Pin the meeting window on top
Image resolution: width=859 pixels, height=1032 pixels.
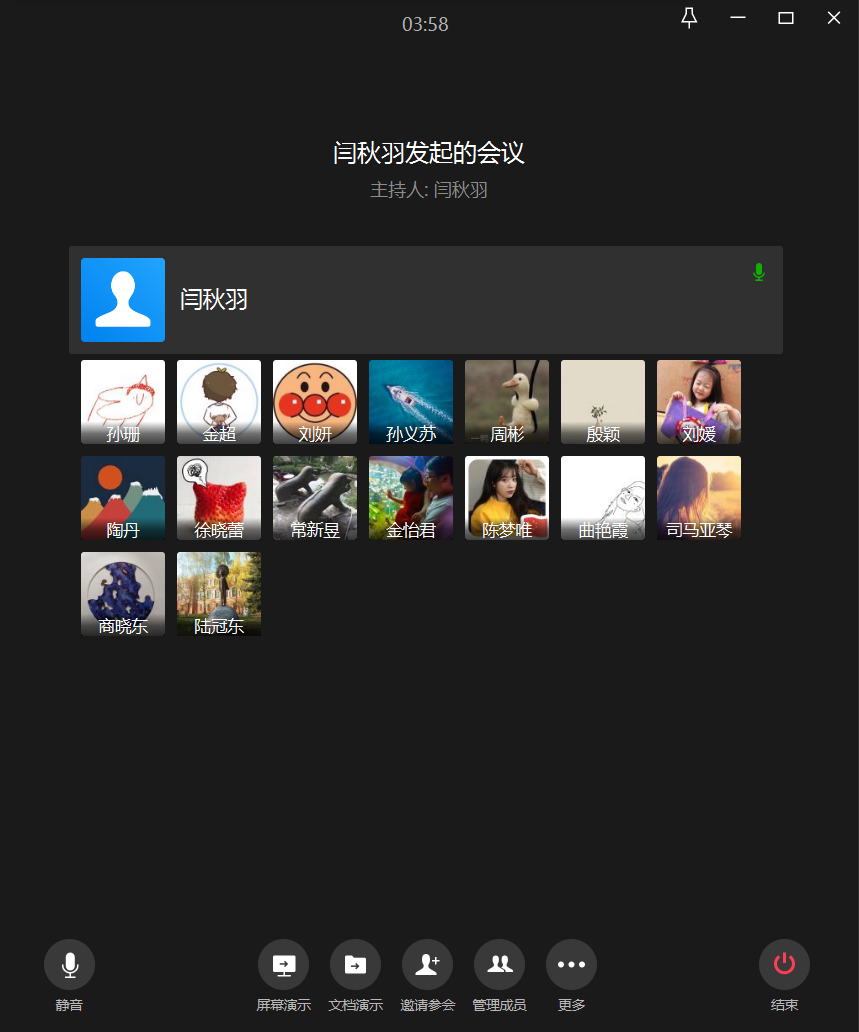(689, 18)
